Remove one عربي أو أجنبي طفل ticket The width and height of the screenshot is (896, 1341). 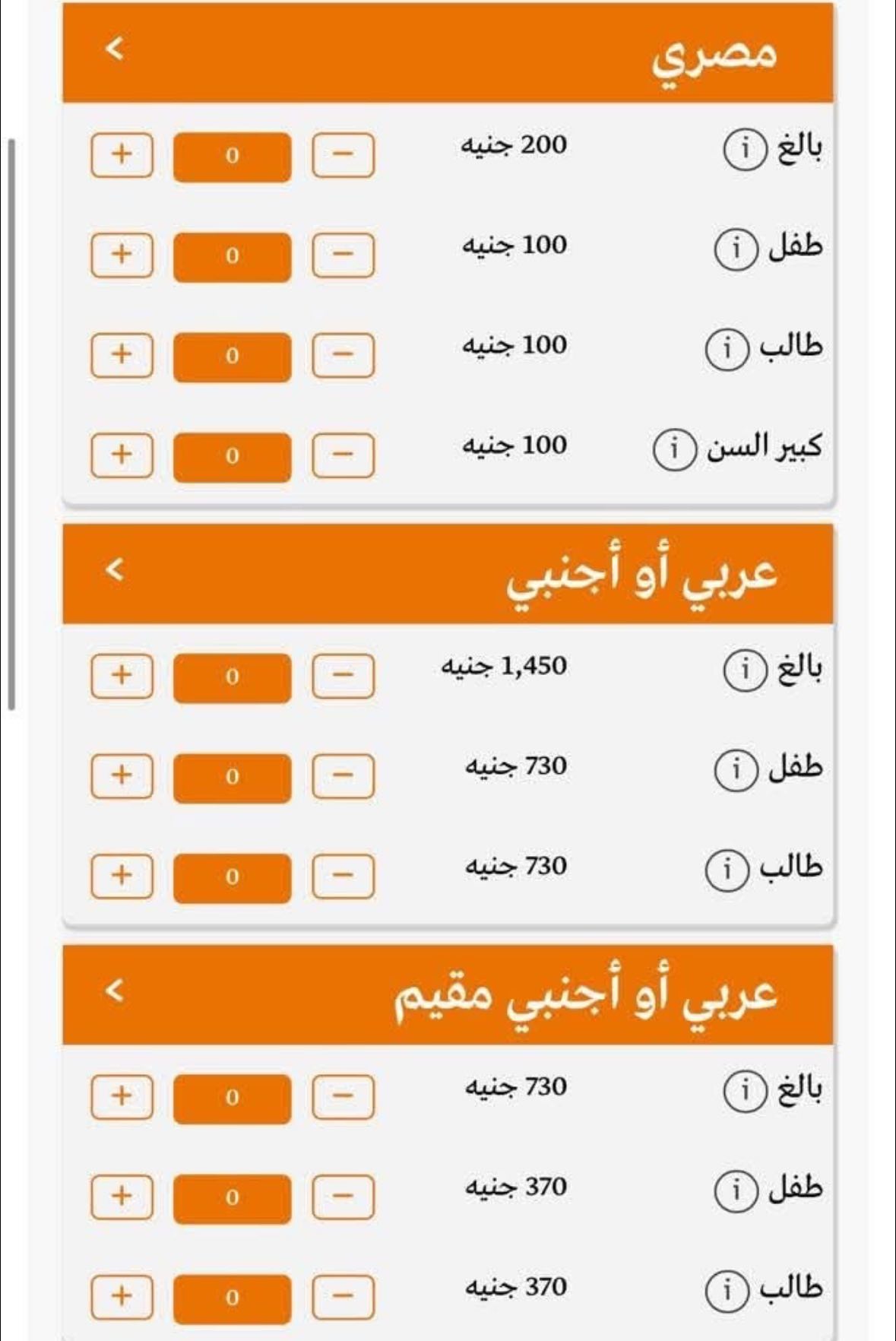coord(343,775)
